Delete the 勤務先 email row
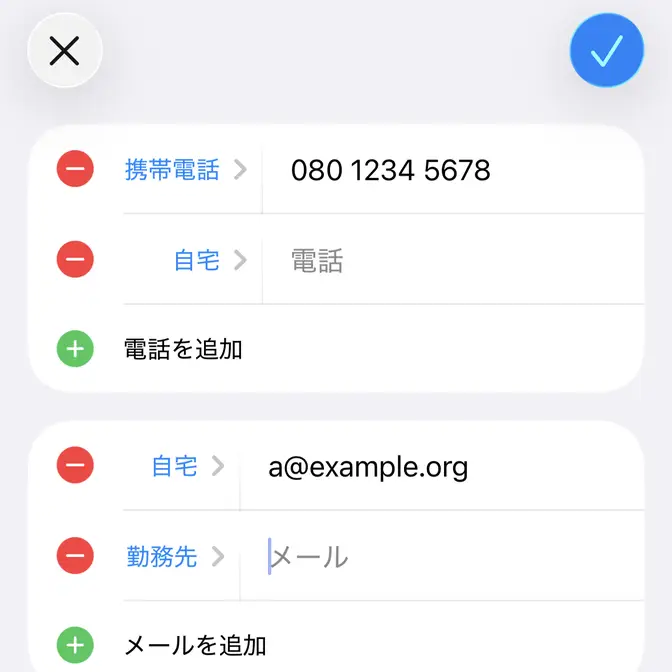 [x=75, y=555]
